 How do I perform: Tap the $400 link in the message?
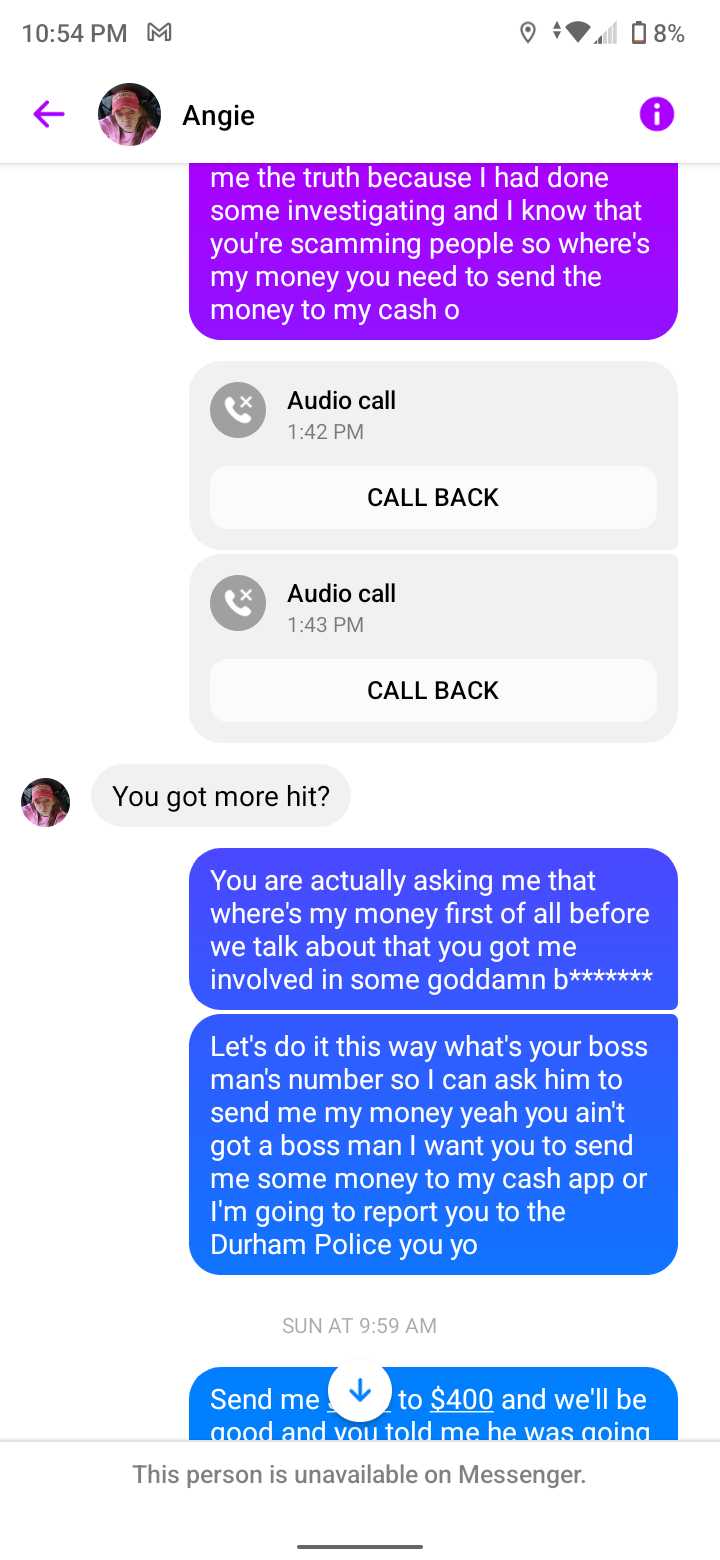click(462, 1399)
